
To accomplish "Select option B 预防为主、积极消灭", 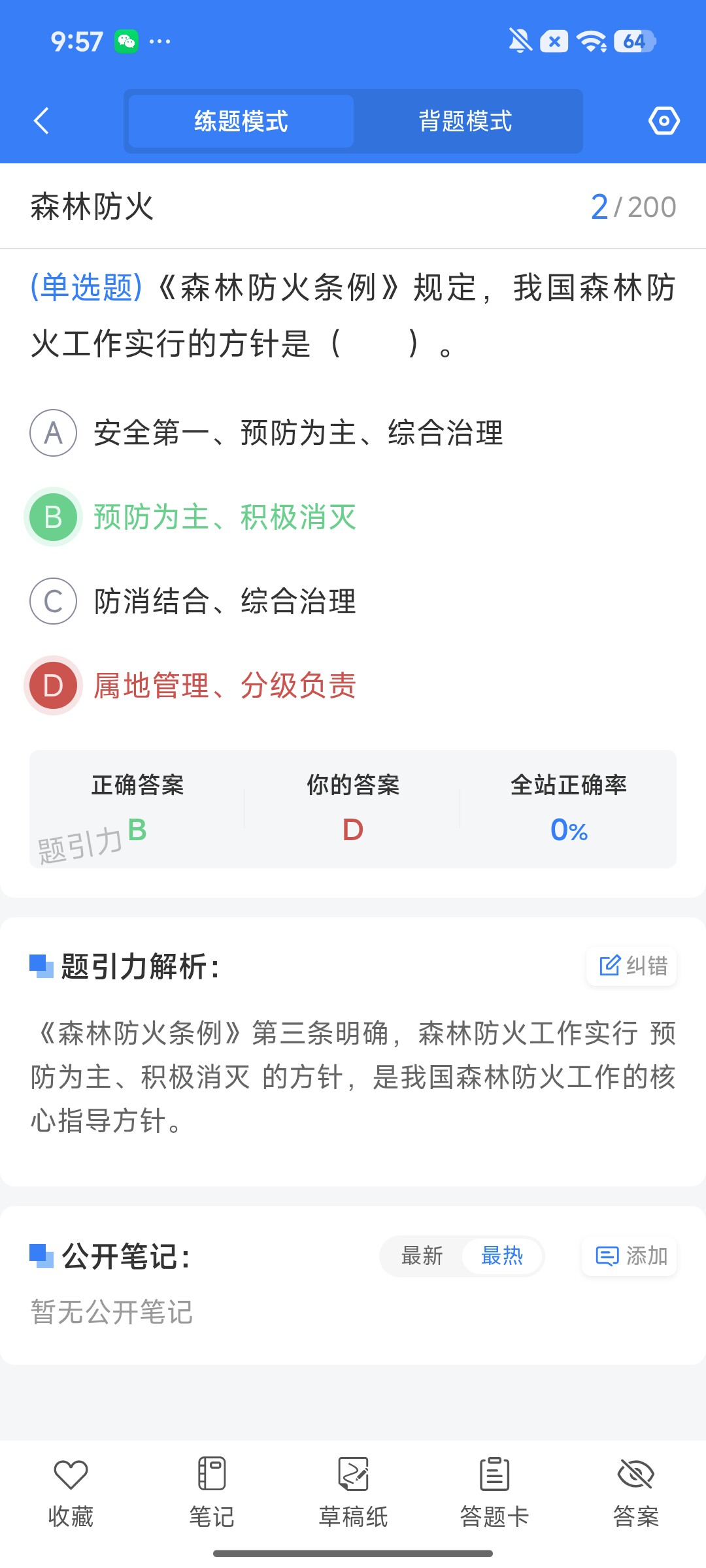I will (193, 517).
